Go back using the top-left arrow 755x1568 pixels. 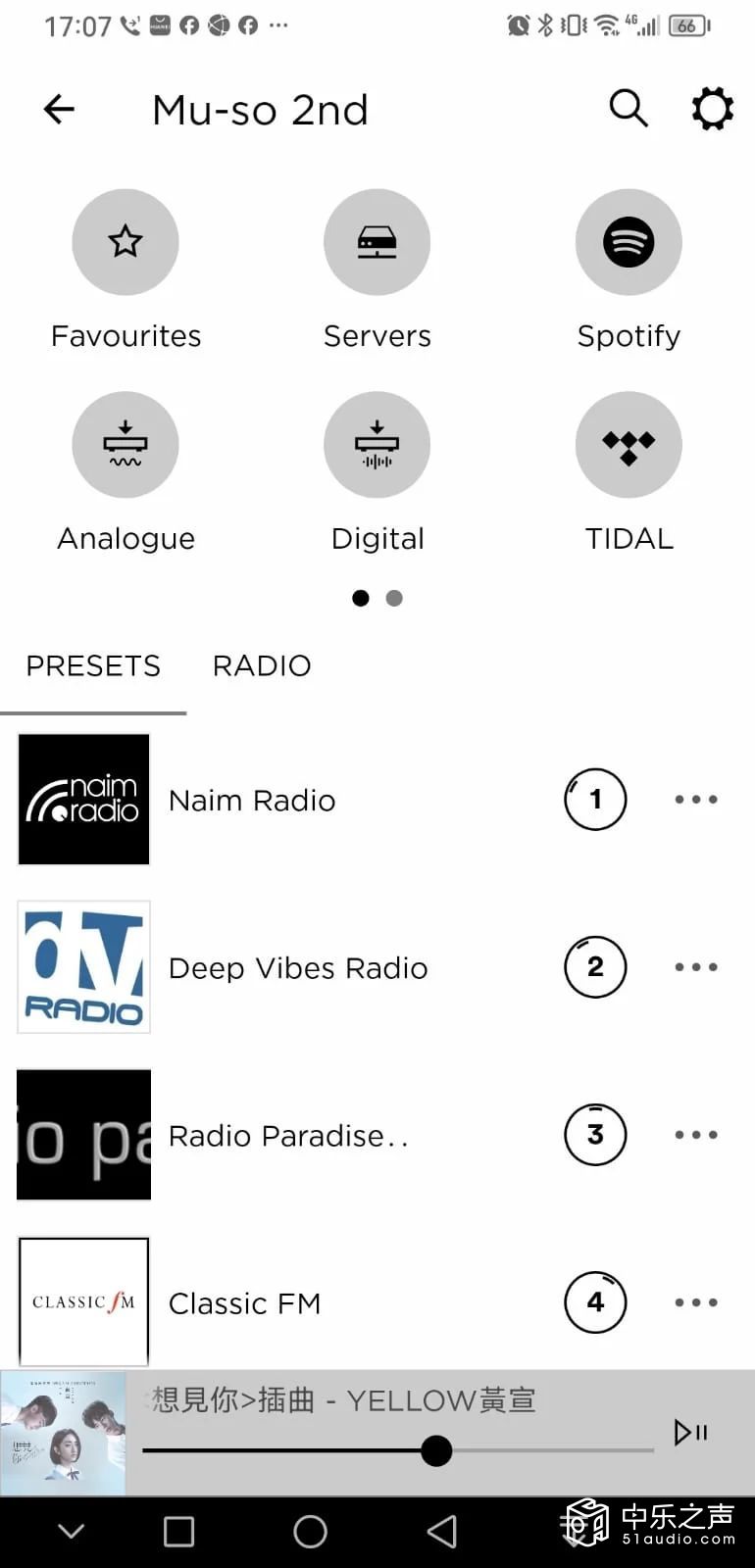point(59,109)
